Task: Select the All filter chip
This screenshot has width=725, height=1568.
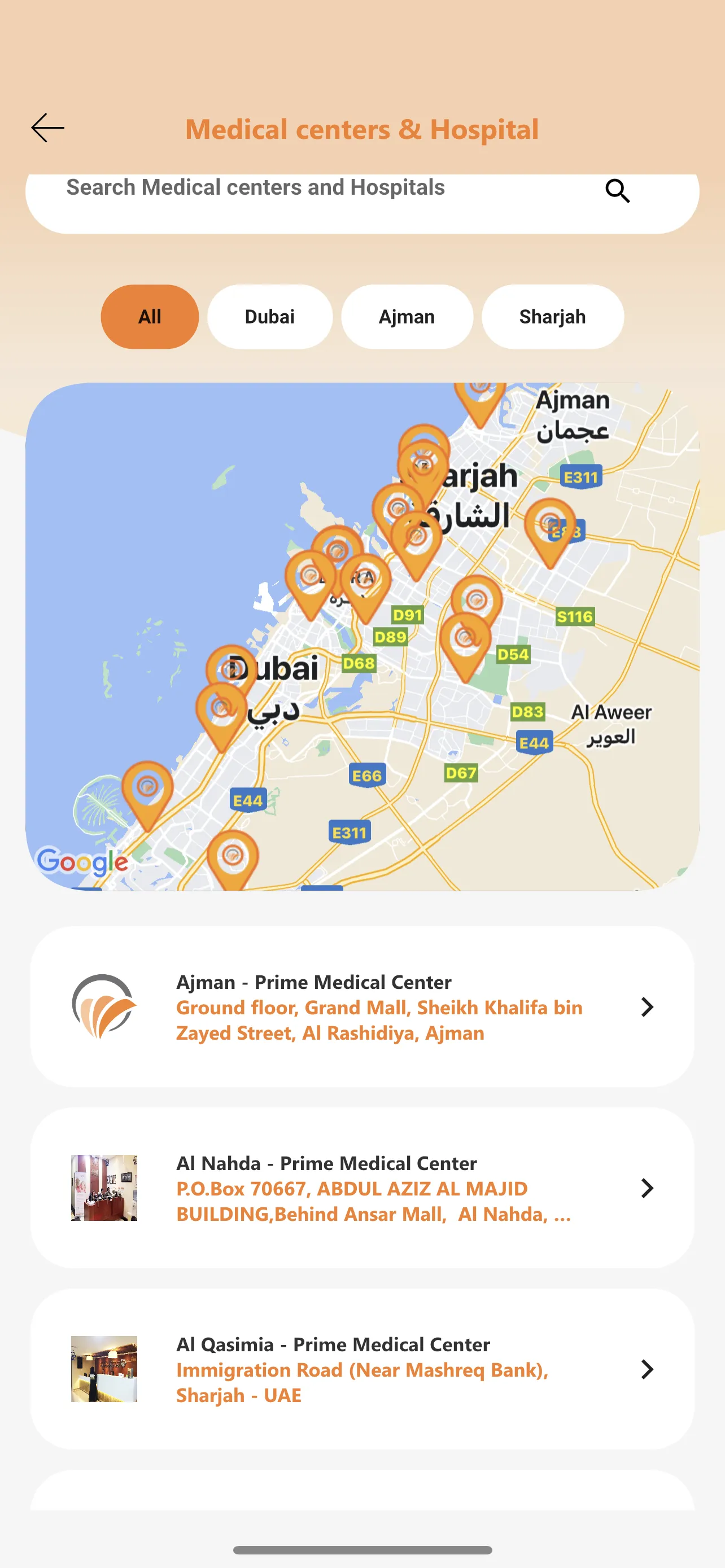Action: [x=150, y=317]
